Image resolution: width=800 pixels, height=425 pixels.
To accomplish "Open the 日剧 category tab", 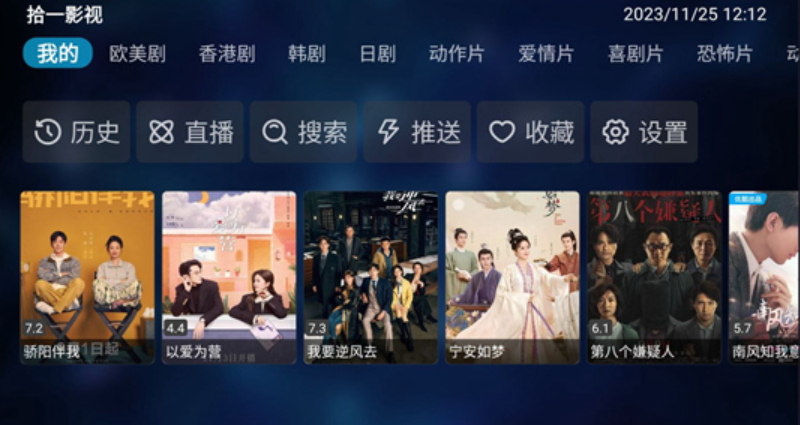I will click(377, 54).
